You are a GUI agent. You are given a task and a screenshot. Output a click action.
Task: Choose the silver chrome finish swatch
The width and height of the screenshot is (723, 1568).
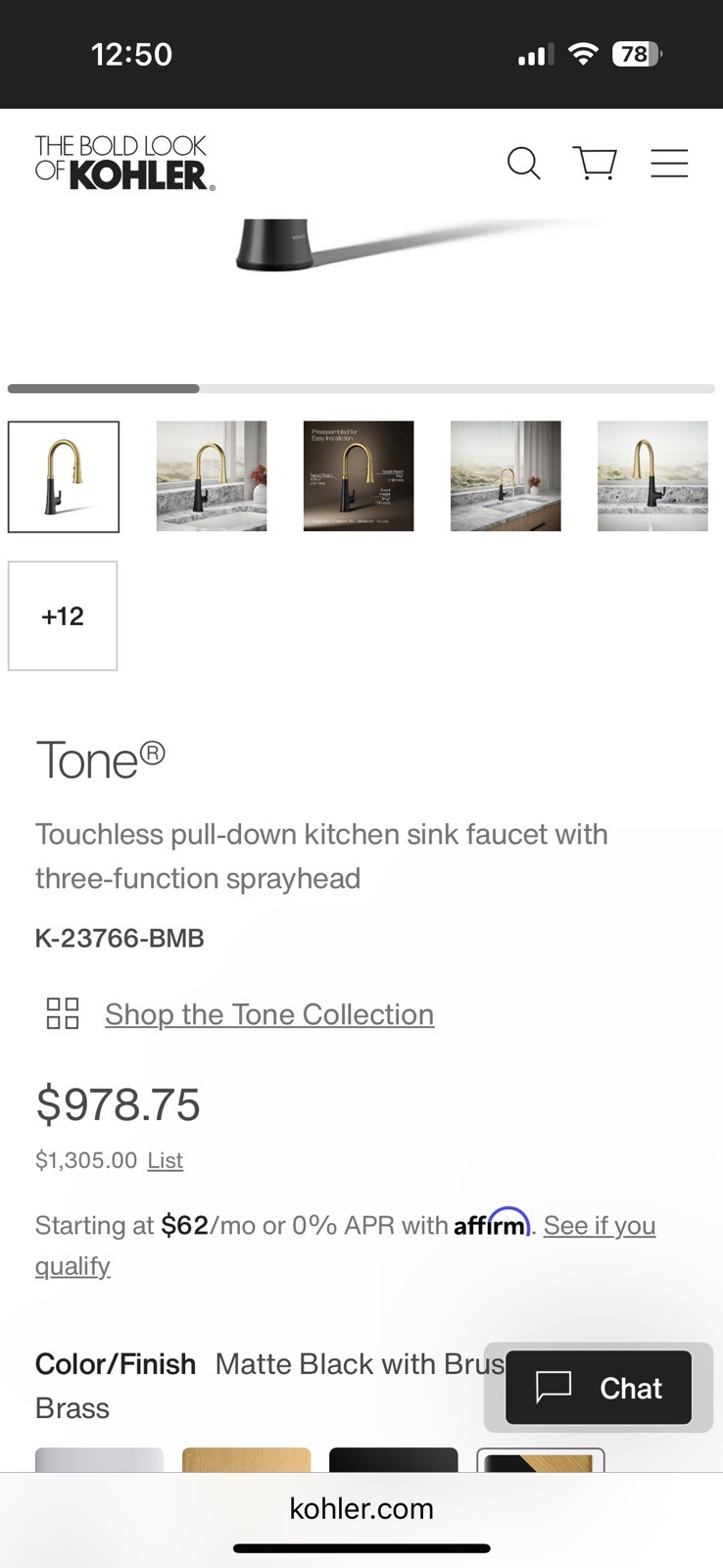coord(99,1459)
